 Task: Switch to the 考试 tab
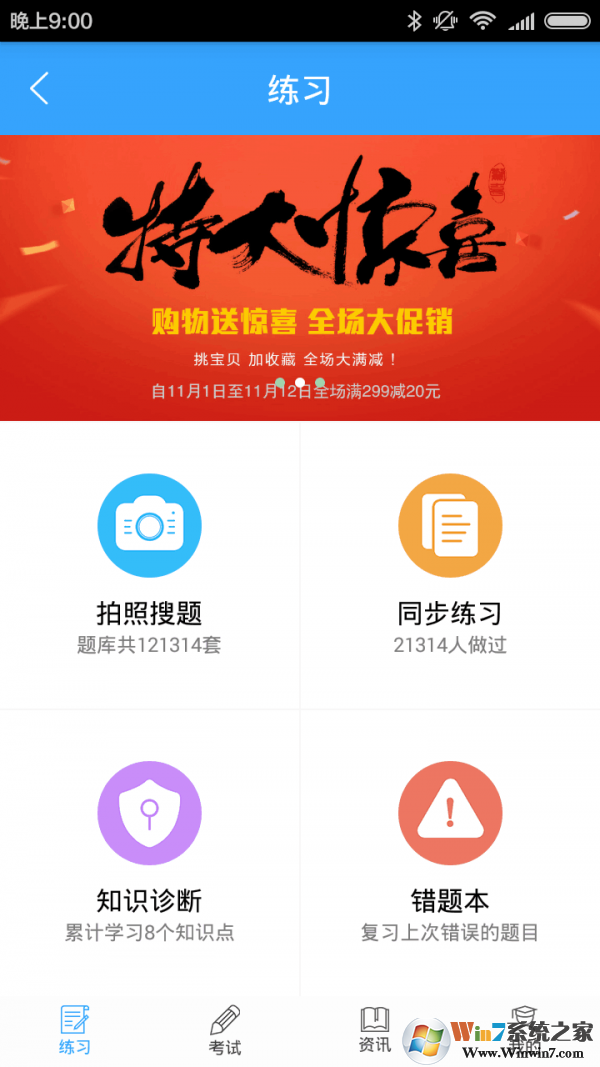click(225, 1030)
